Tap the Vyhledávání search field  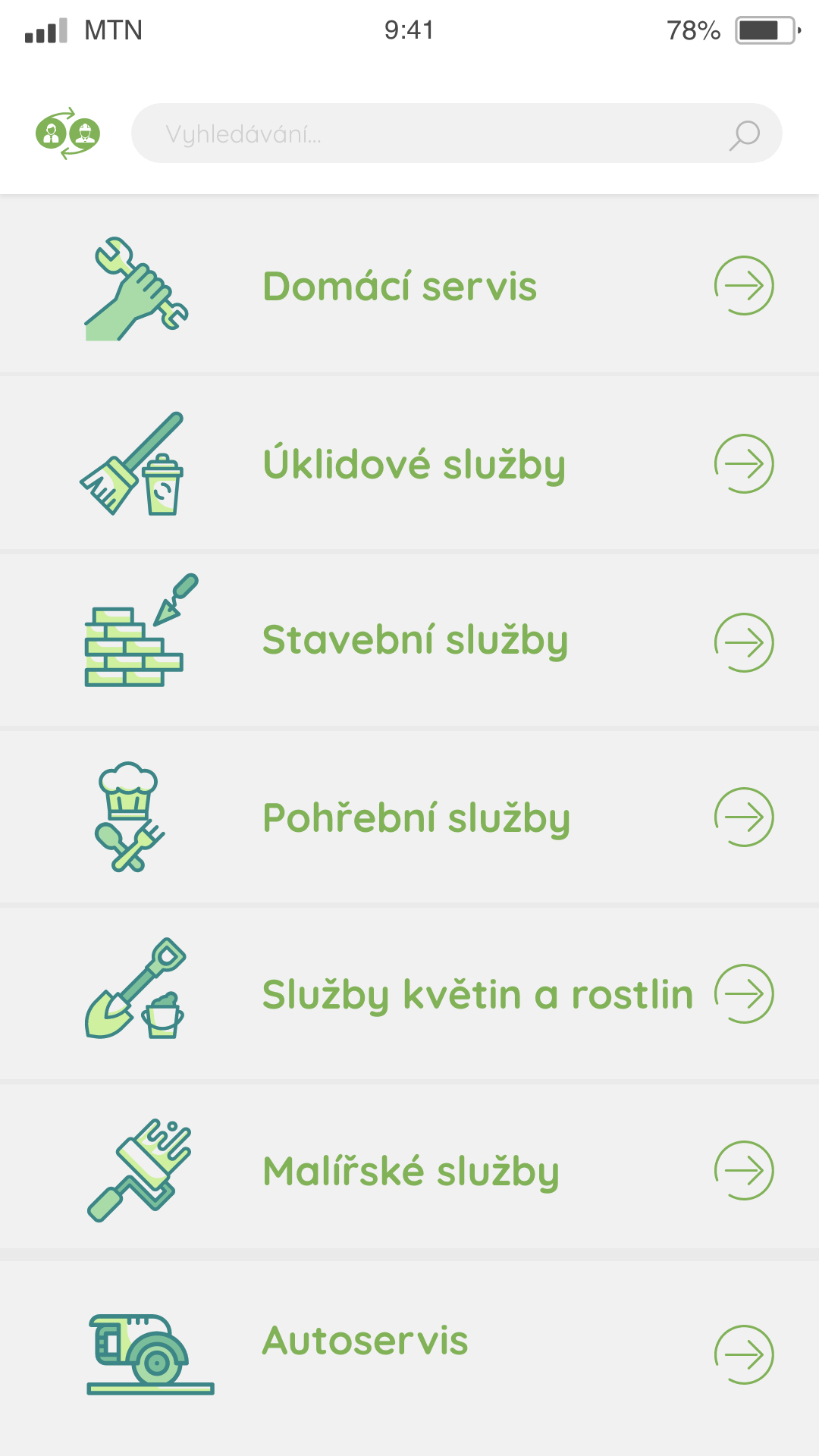(x=457, y=133)
